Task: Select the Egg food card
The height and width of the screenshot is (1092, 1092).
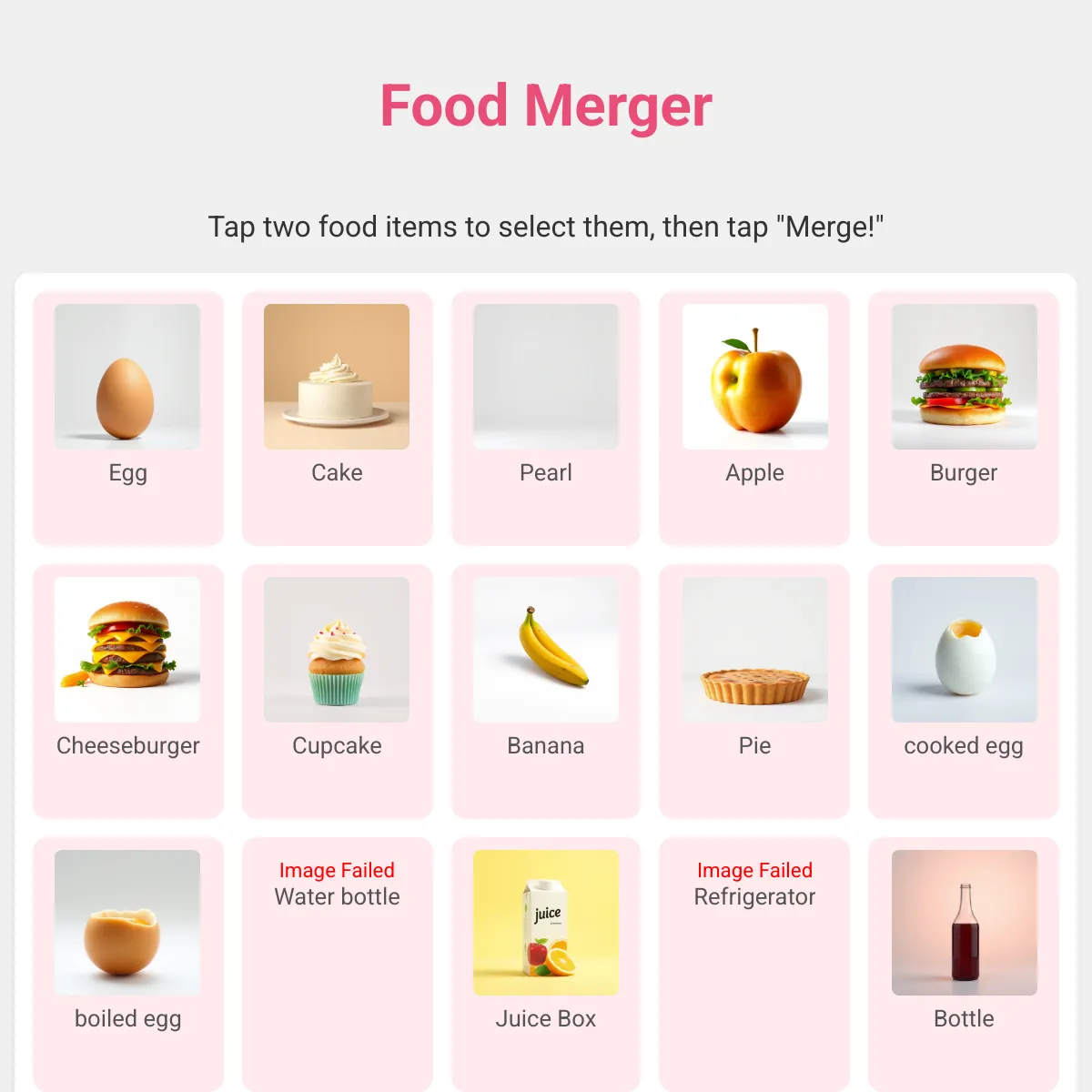Action: pos(127,418)
